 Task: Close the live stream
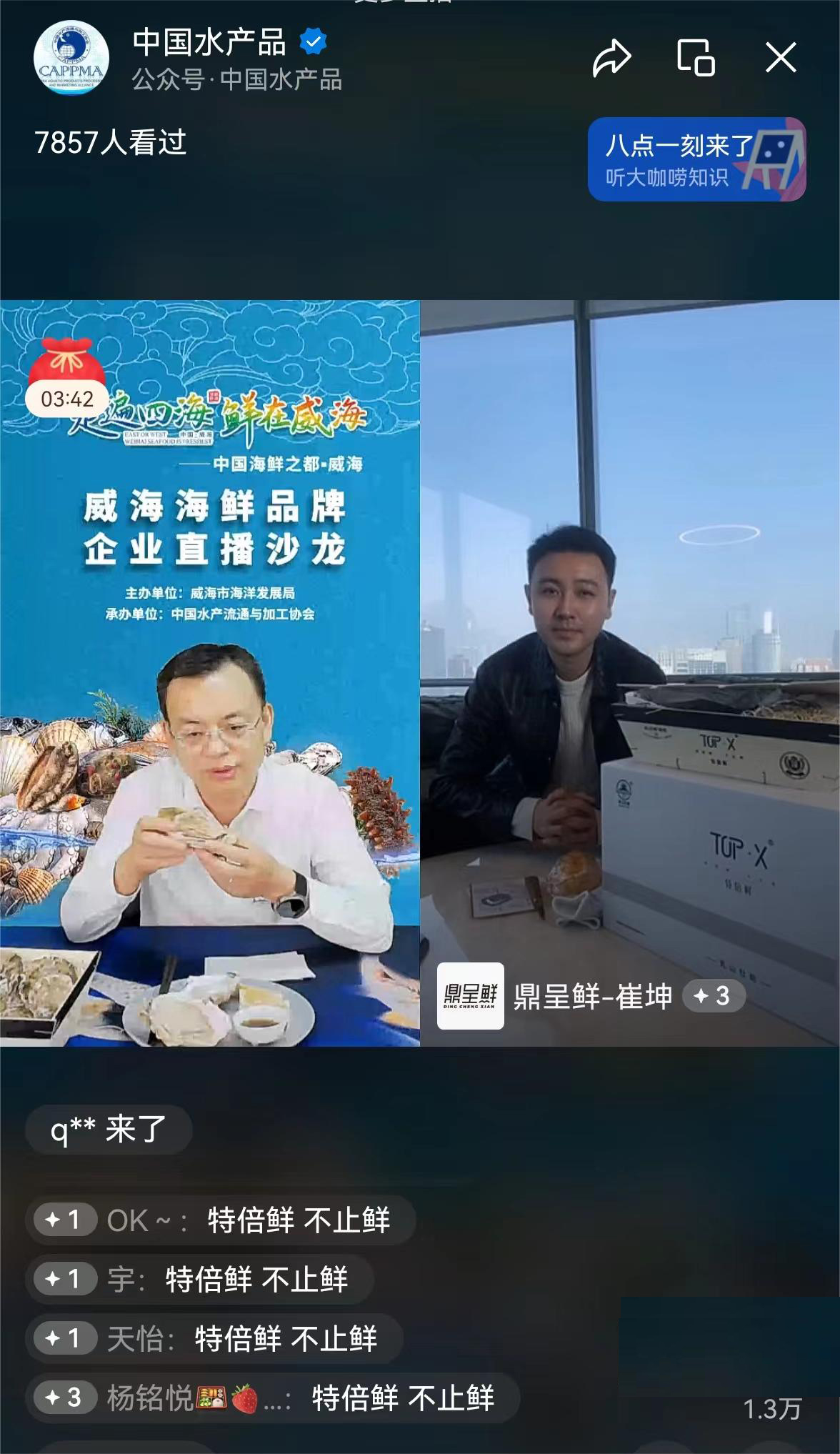781,57
